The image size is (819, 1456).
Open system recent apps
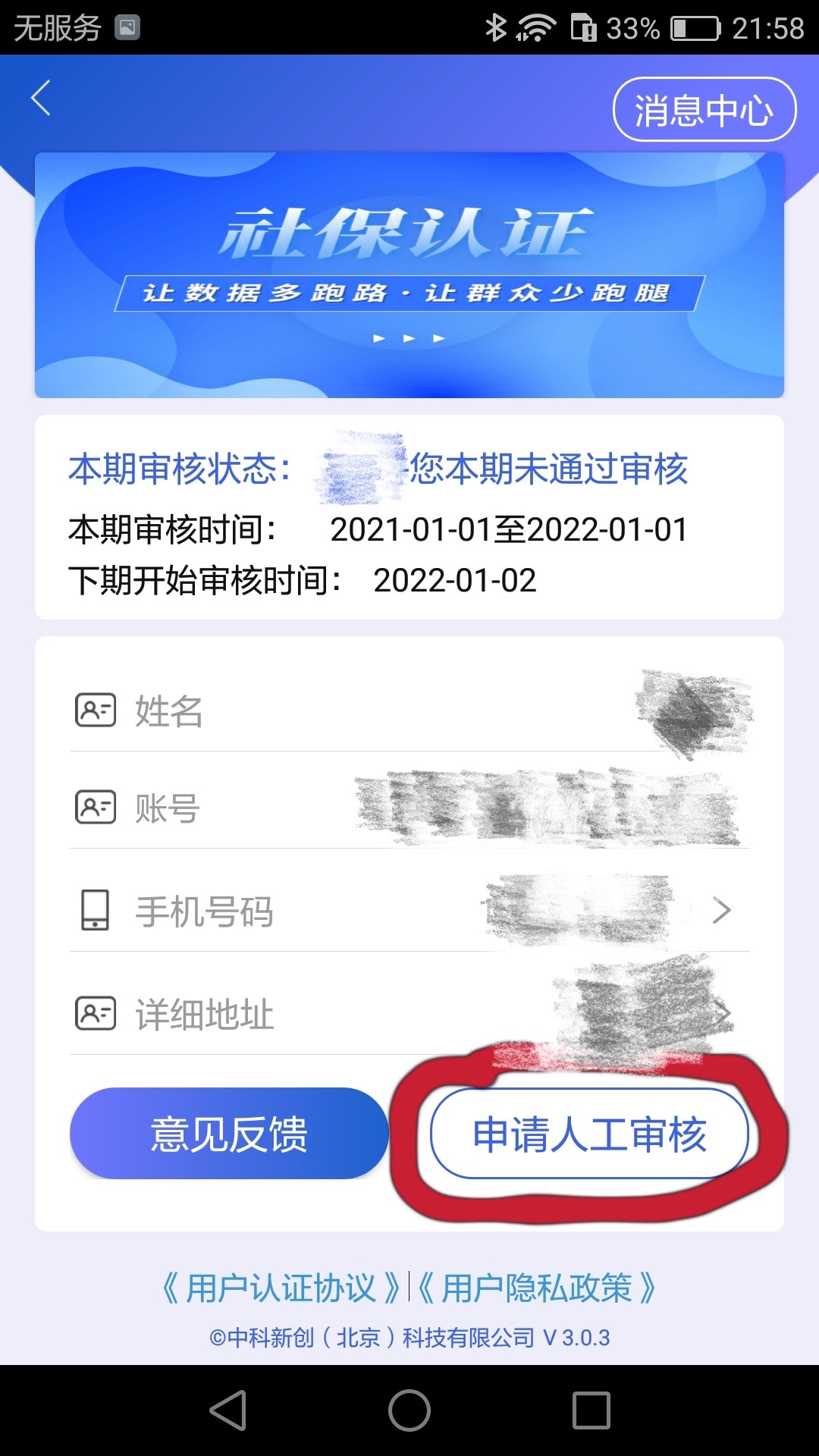pos(591,1410)
